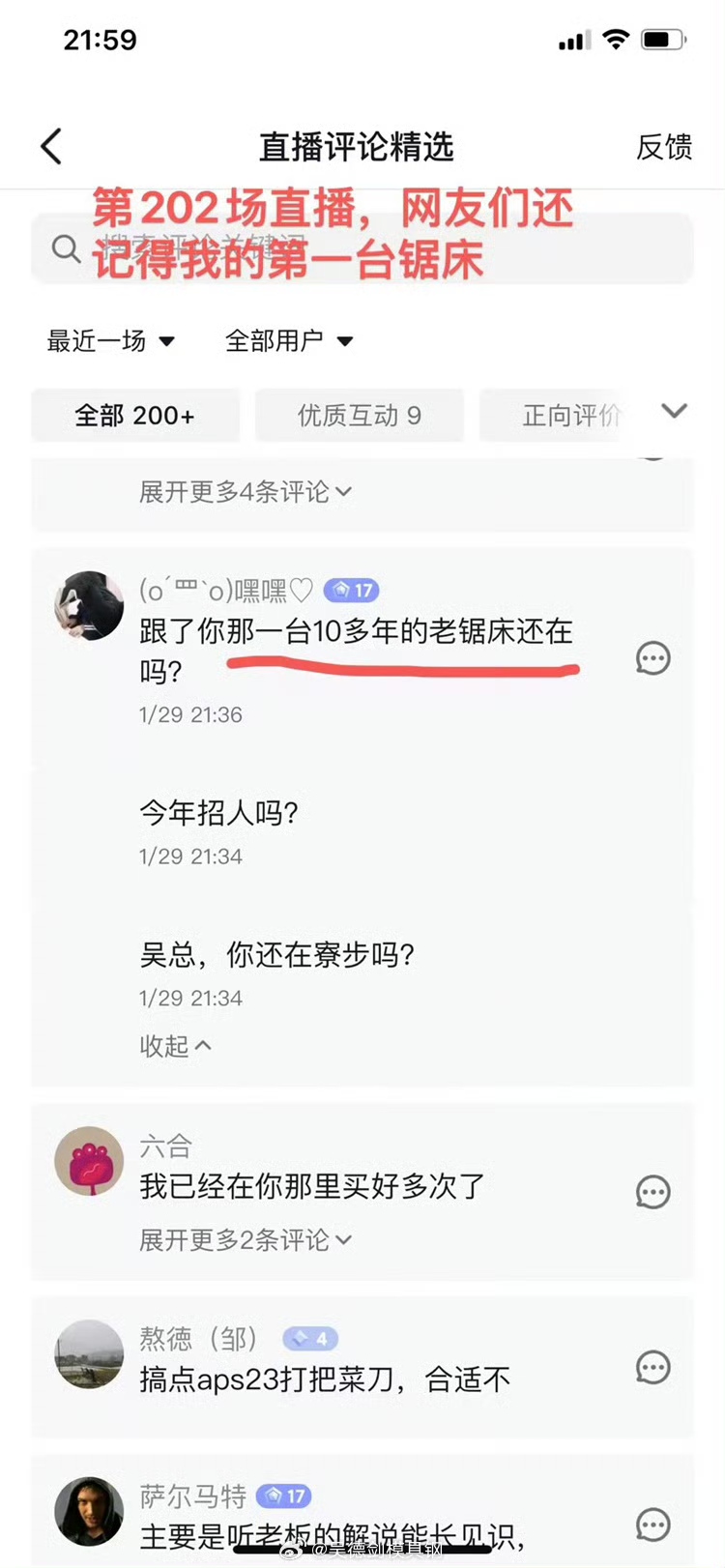
Task: Open the 最近一场 dropdown
Action: [x=110, y=341]
